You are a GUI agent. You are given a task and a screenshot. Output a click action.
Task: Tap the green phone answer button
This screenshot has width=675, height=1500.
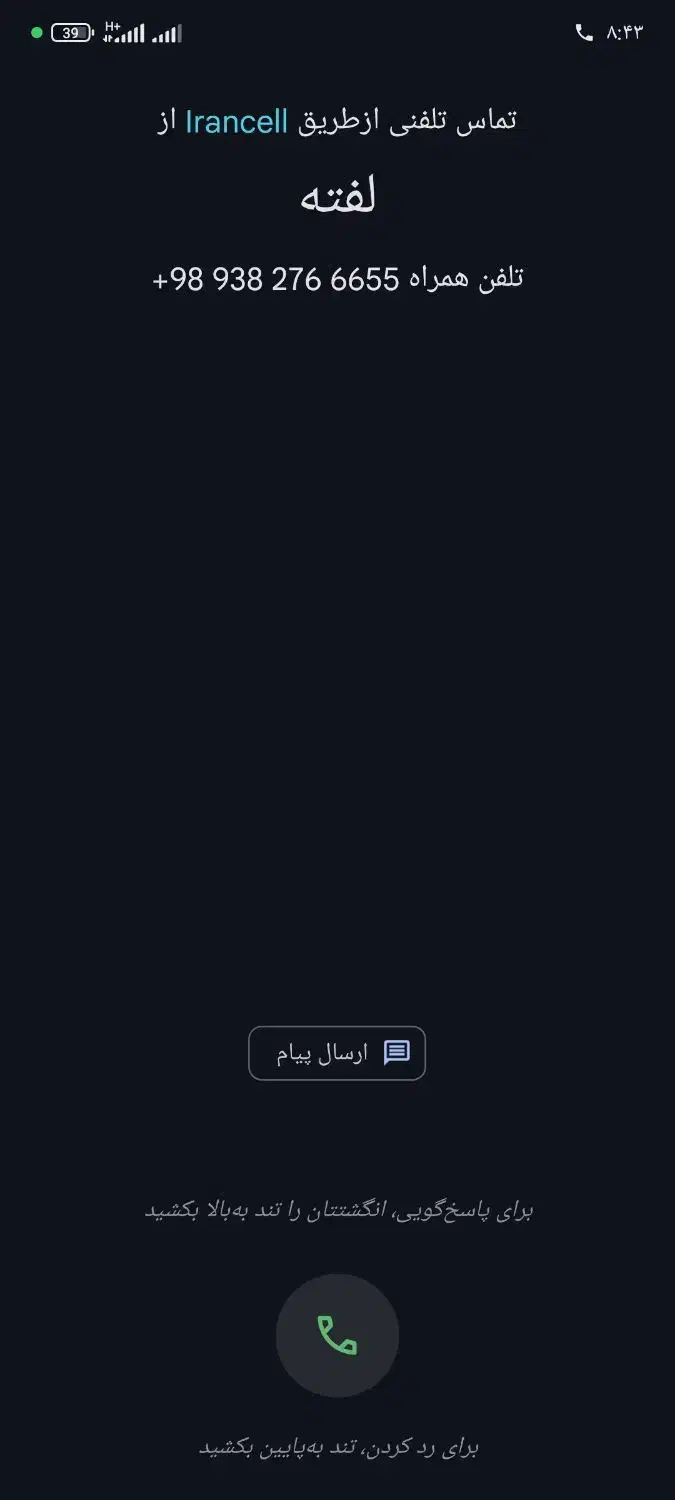tap(337, 1335)
